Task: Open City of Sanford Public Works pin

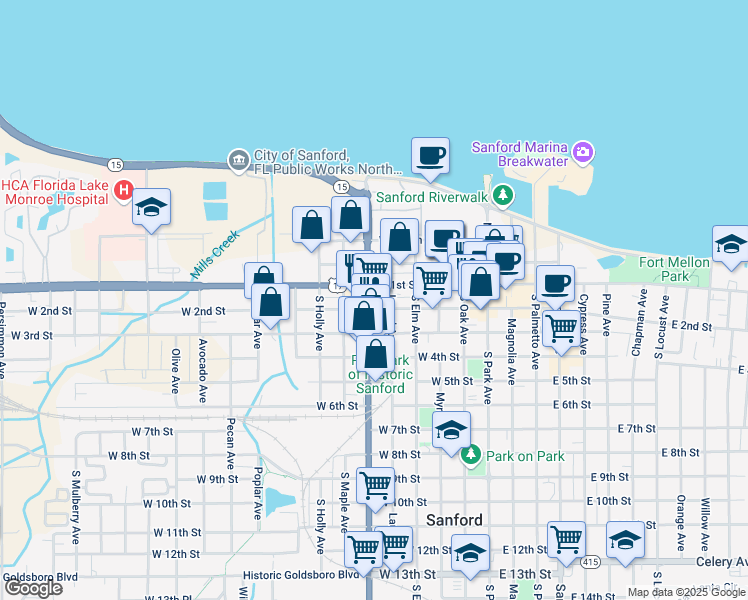Action: coord(238,160)
